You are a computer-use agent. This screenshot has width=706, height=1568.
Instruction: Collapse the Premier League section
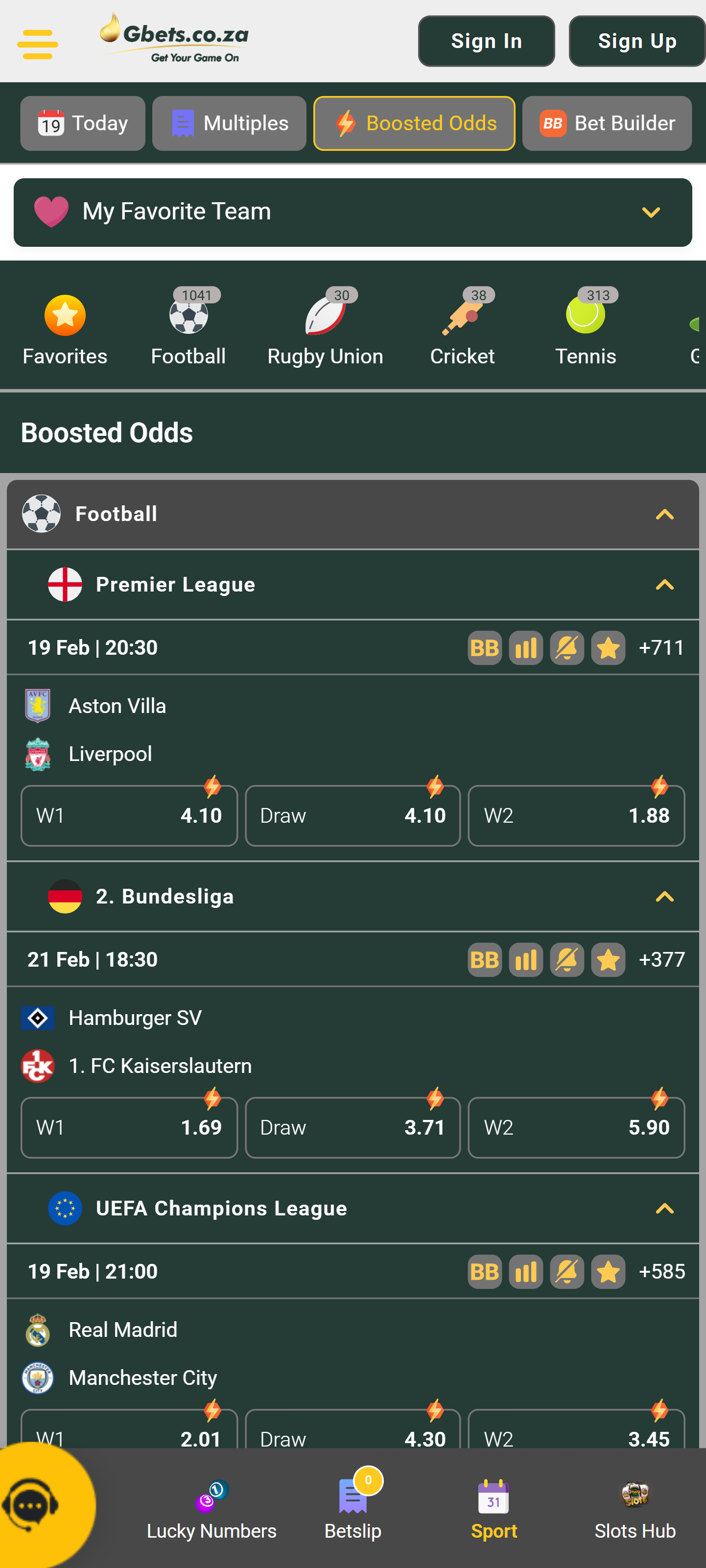point(664,585)
